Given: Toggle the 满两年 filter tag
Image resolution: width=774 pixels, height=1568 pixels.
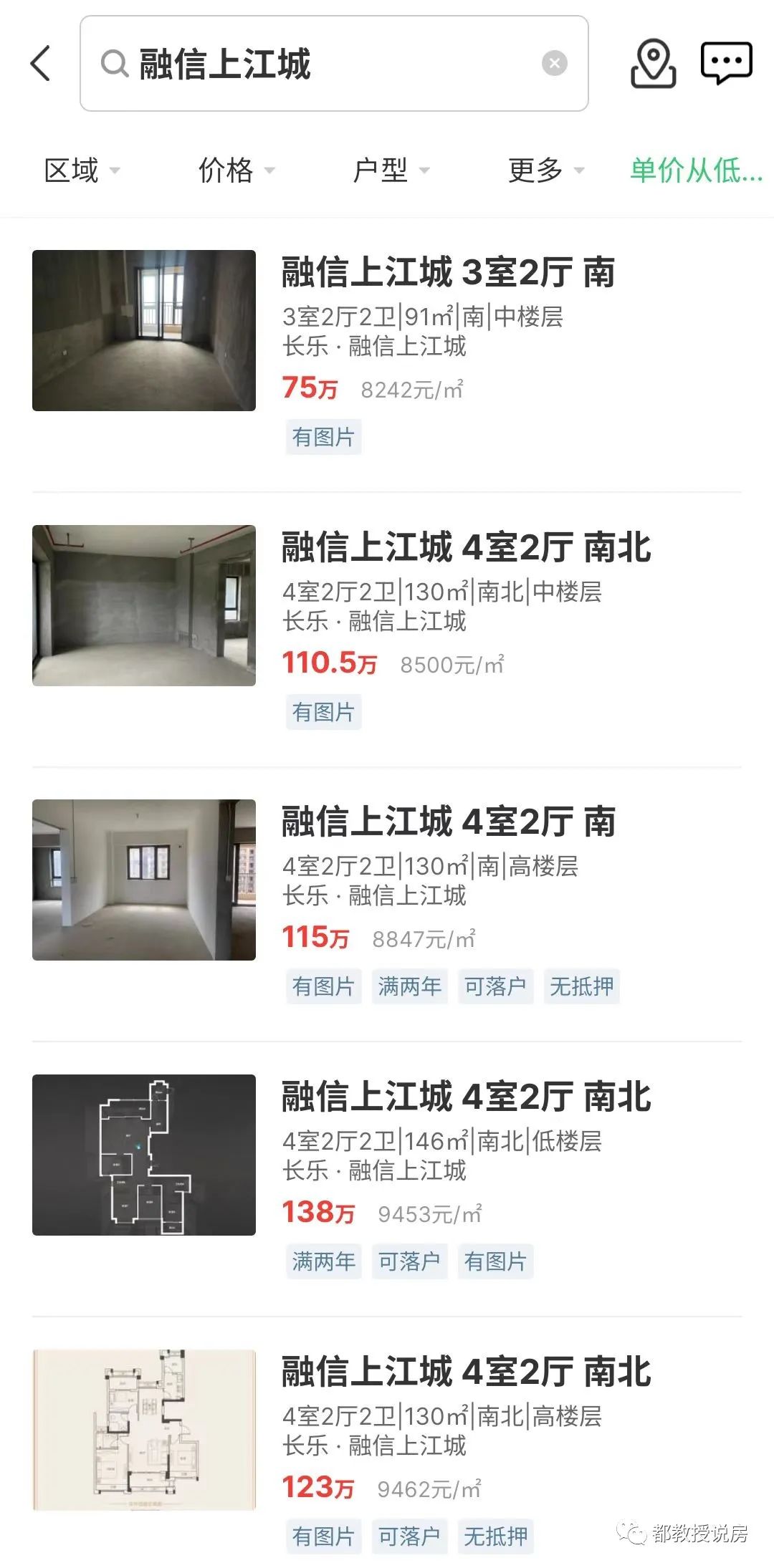Looking at the screenshot, I should pos(409,987).
